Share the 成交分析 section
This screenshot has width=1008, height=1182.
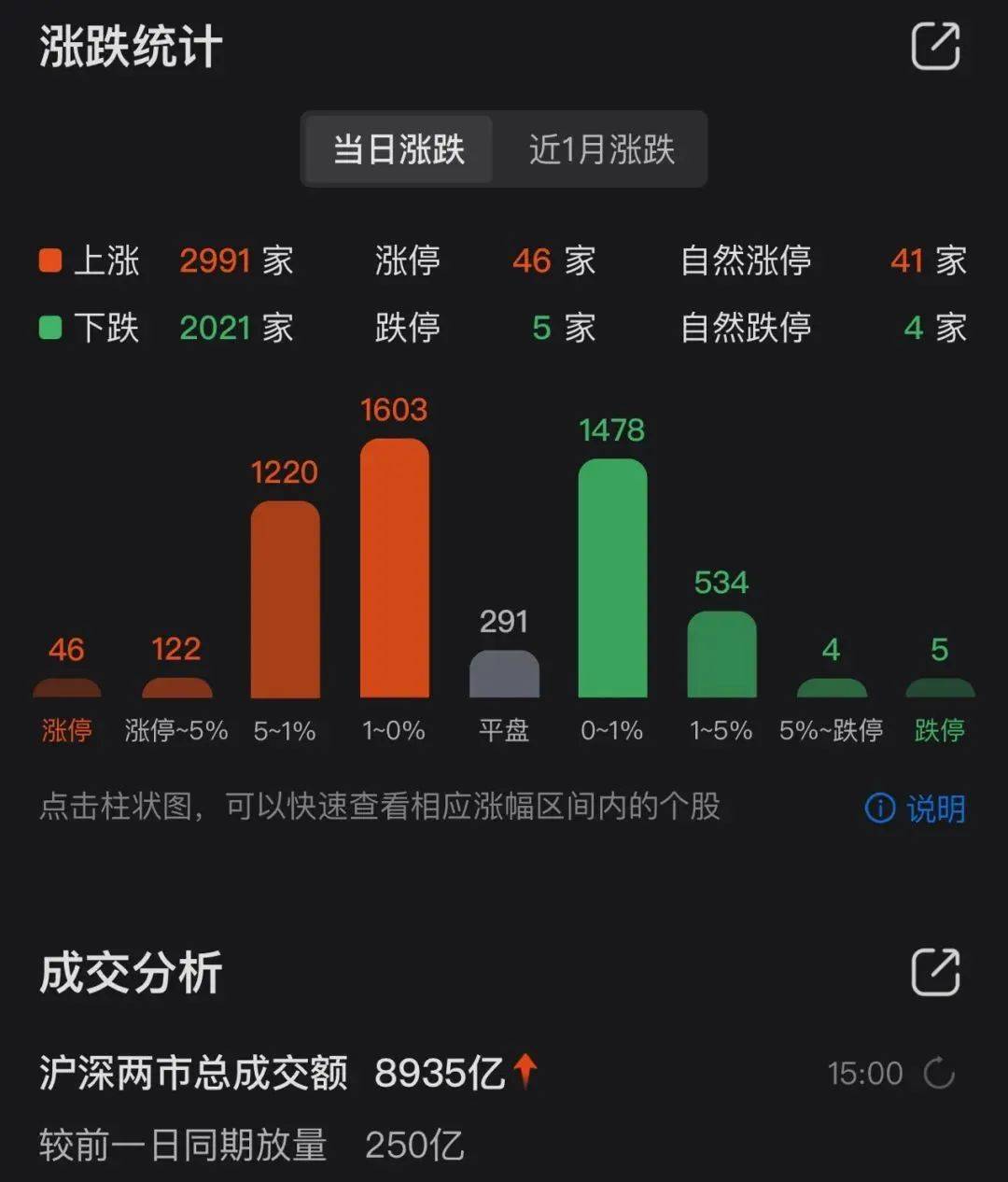coord(935,972)
